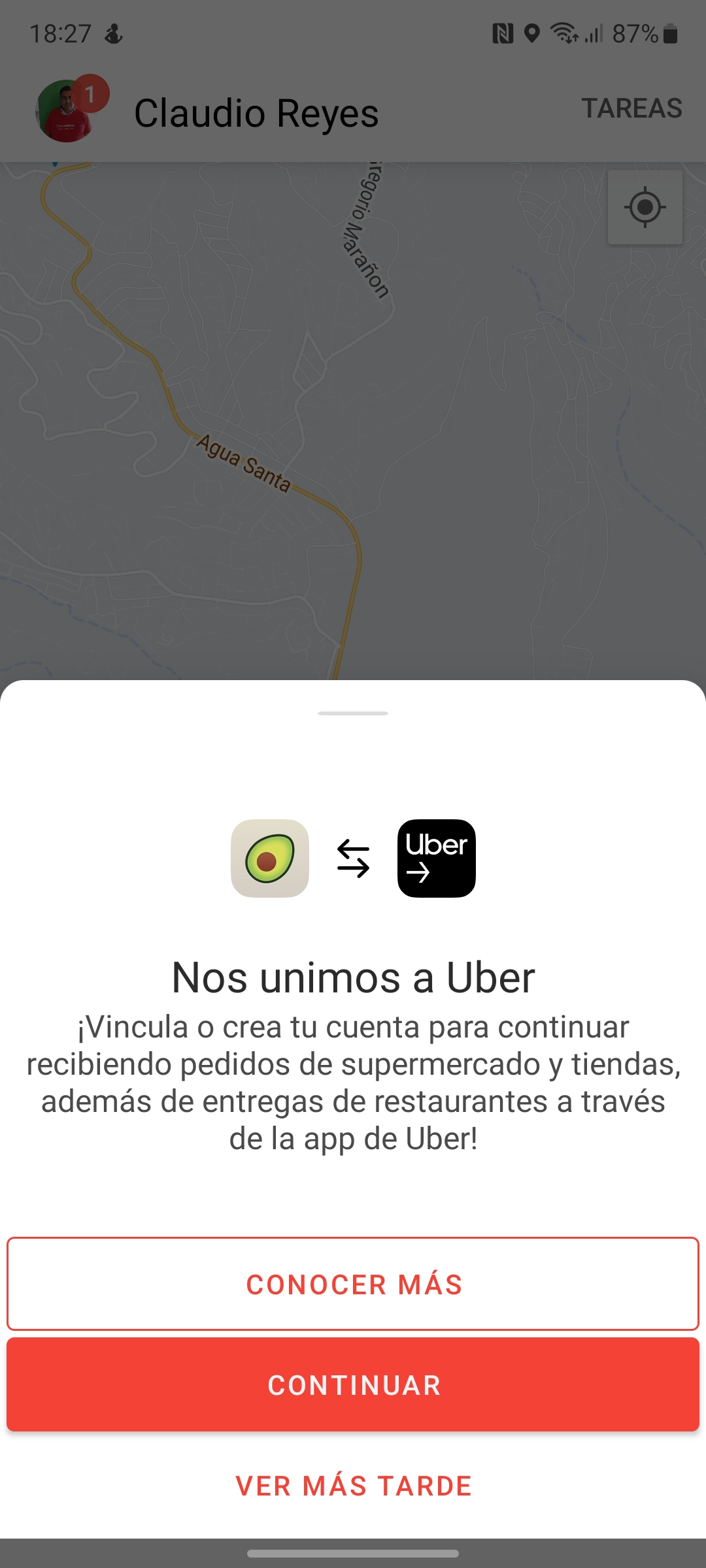Image resolution: width=706 pixels, height=1568 pixels.
Task: Open the TAREAS task list
Action: click(x=631, y=108)
